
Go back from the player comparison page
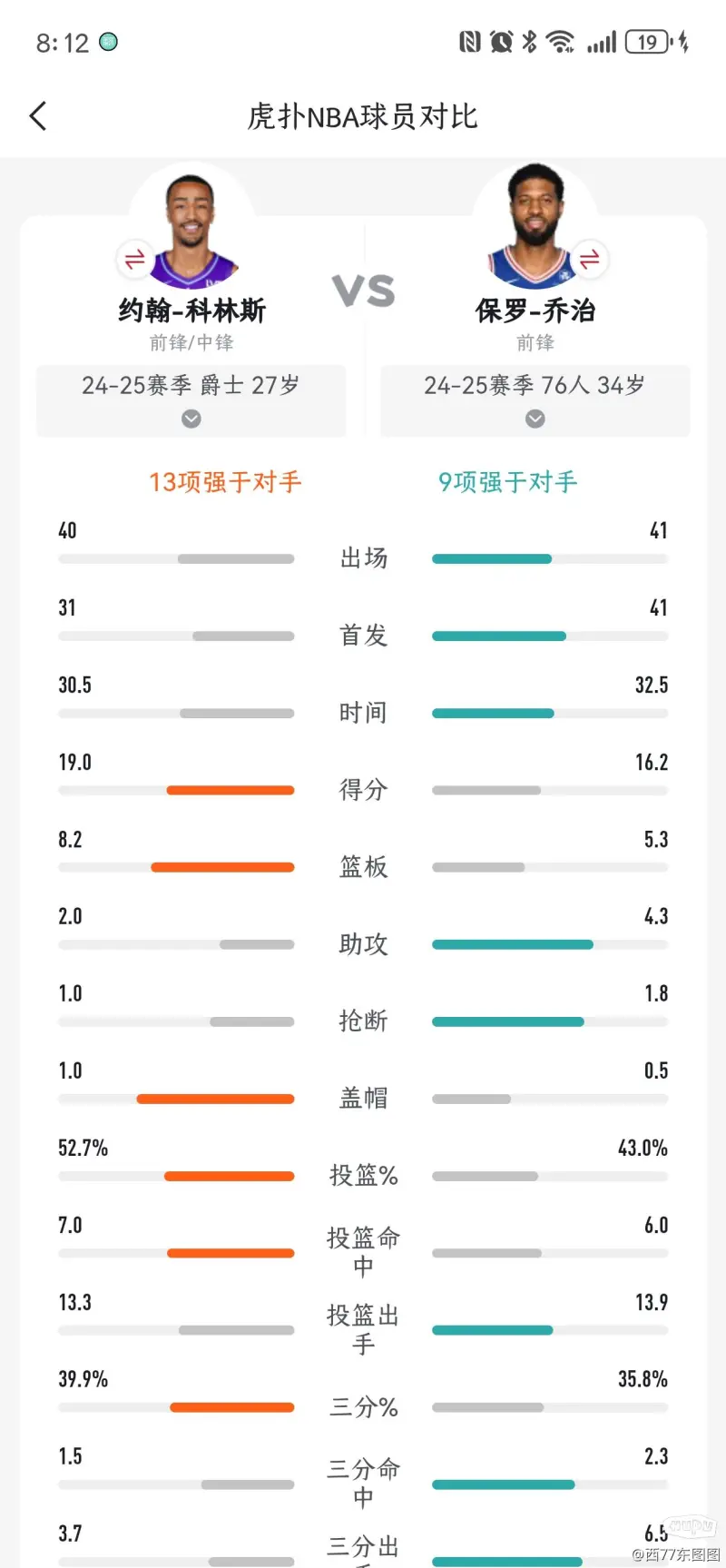[38, 116]
